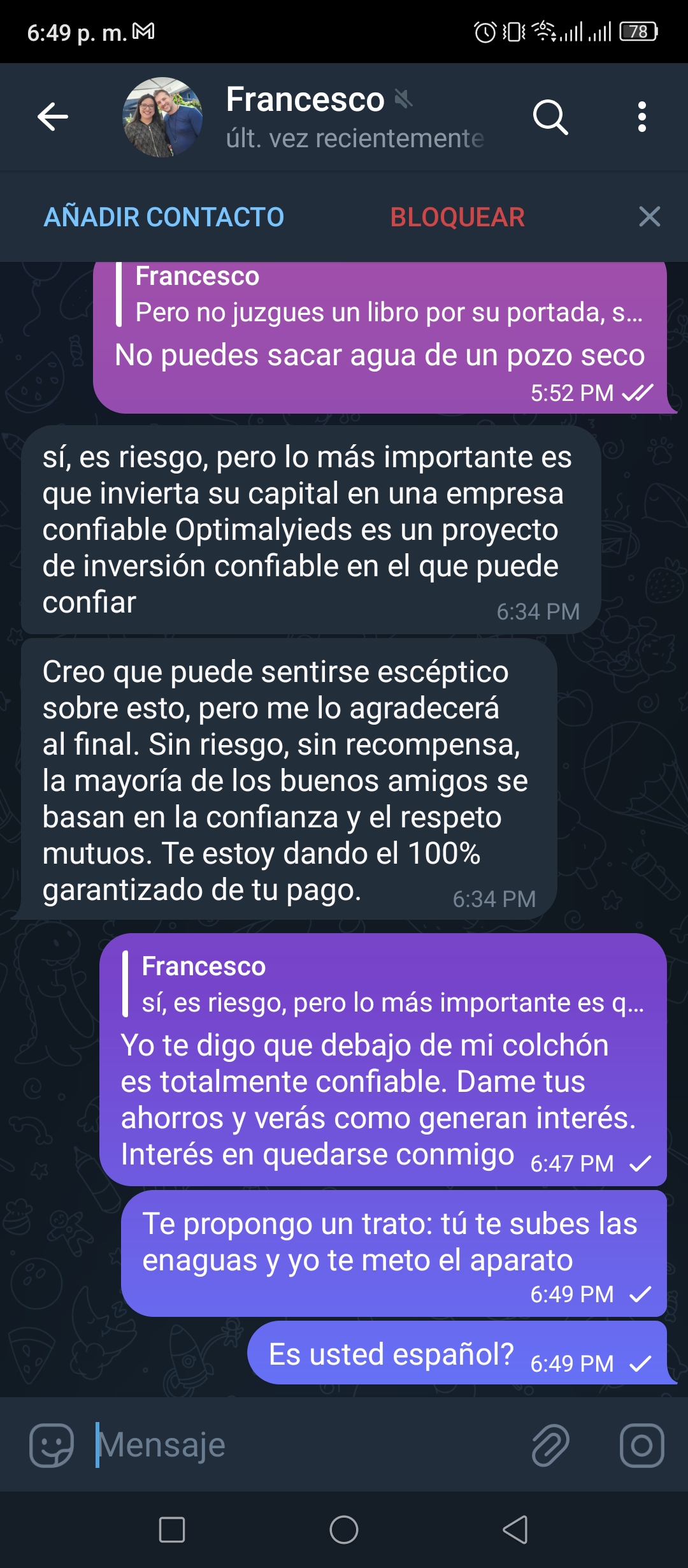Tap AÑADIR CONTACTO
This screenshot has height=1568, width=688.
164,217
